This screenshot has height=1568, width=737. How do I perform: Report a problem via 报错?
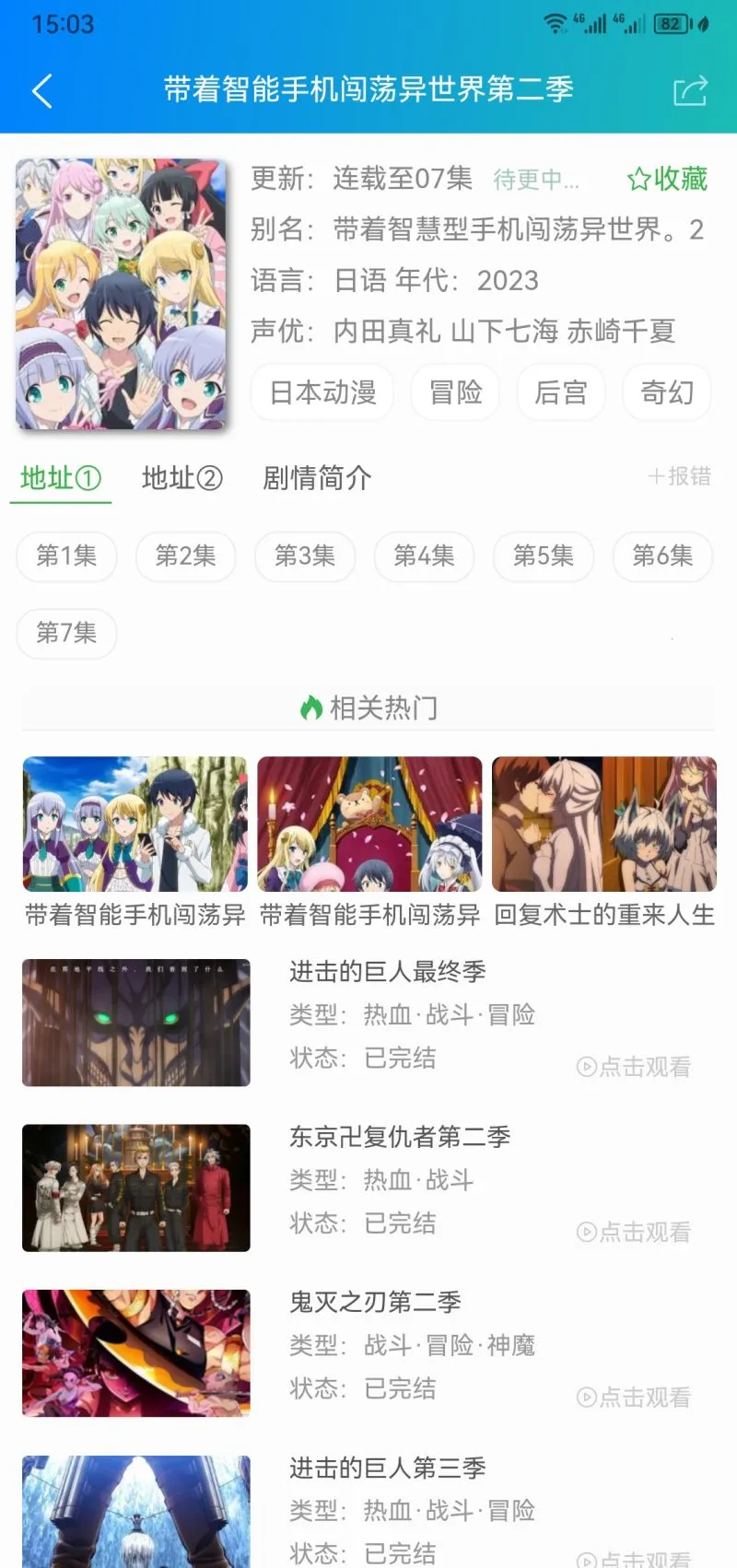point(680,476)
